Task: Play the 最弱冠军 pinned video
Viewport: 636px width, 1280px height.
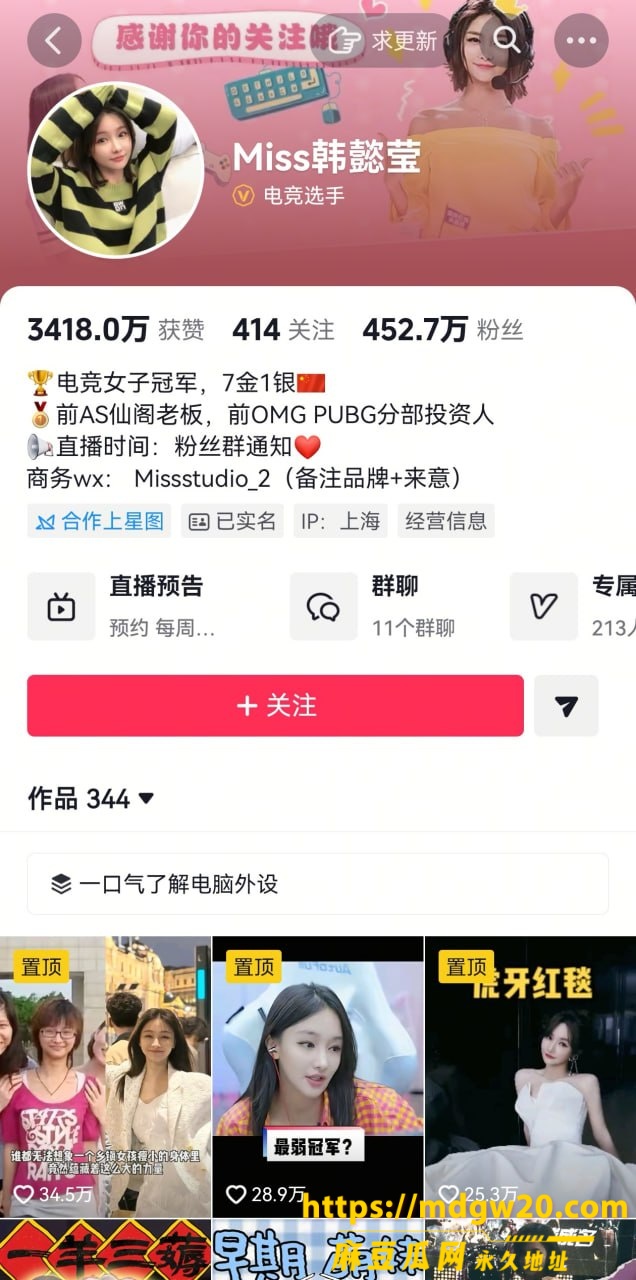Action: 318,1076
